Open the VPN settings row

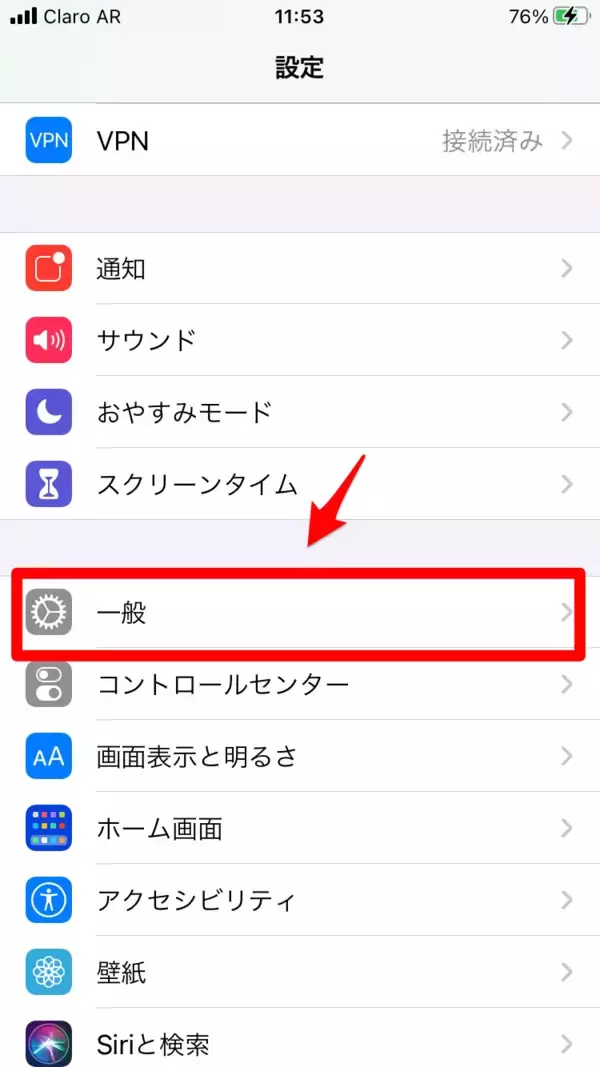(300, 141)
